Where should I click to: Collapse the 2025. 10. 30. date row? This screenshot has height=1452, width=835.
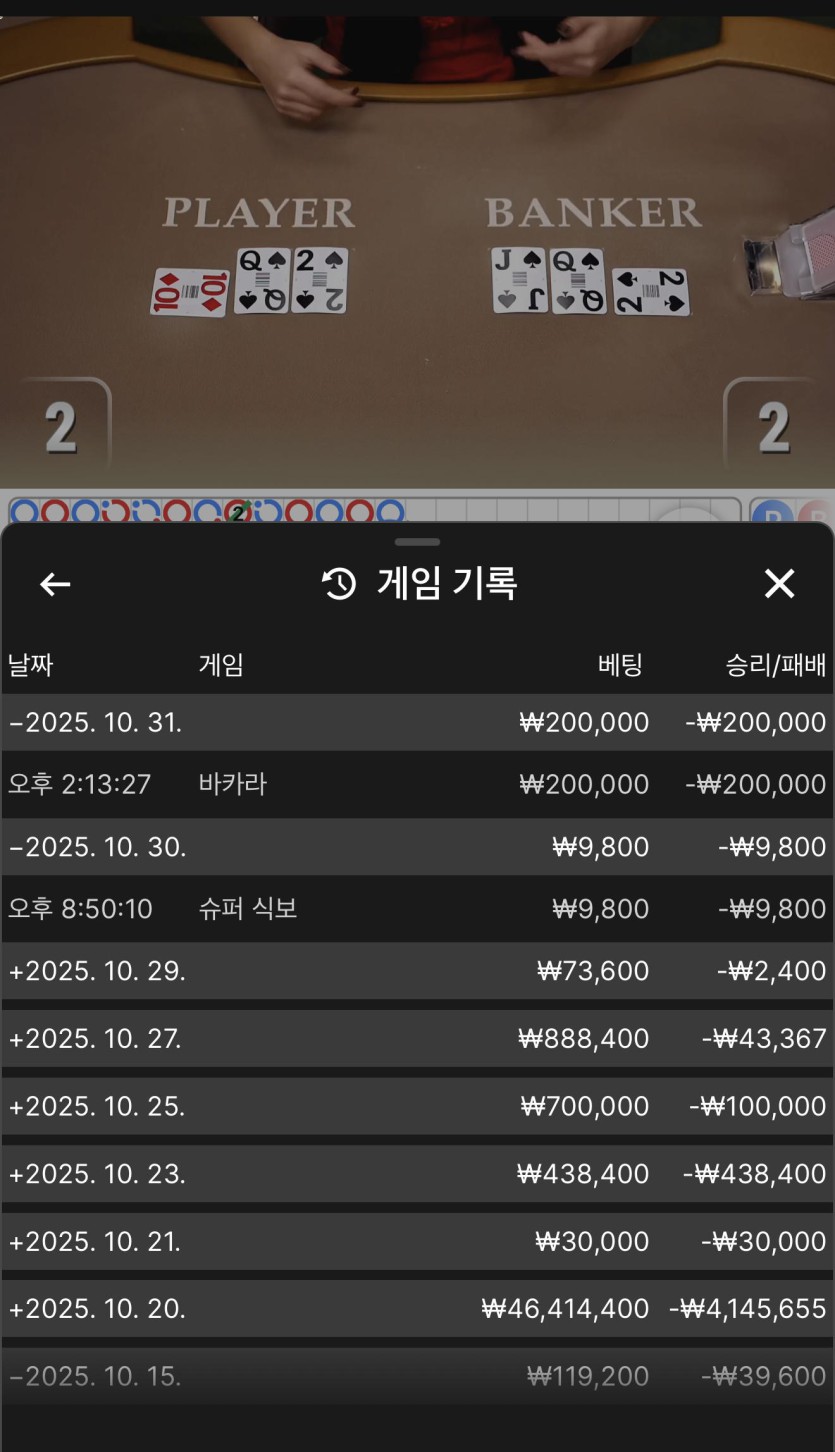pyautogui.click(x=98, y=847)
